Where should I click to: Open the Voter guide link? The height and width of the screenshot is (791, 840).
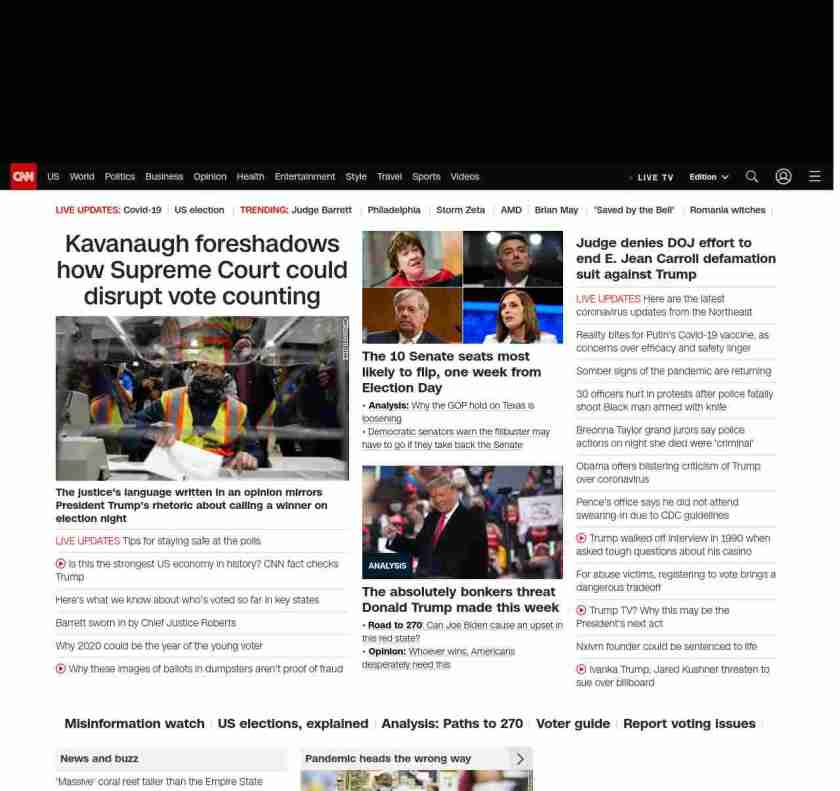click(572, 724)
